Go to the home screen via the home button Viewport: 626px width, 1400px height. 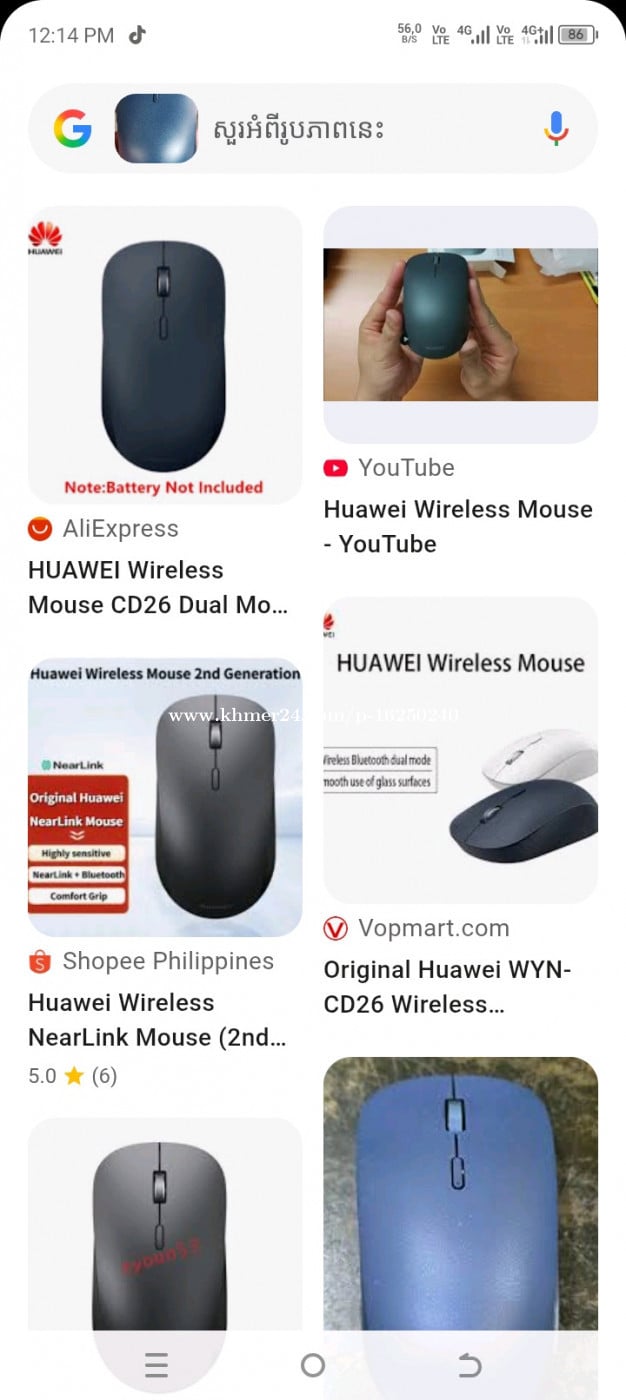[313, 1365]
